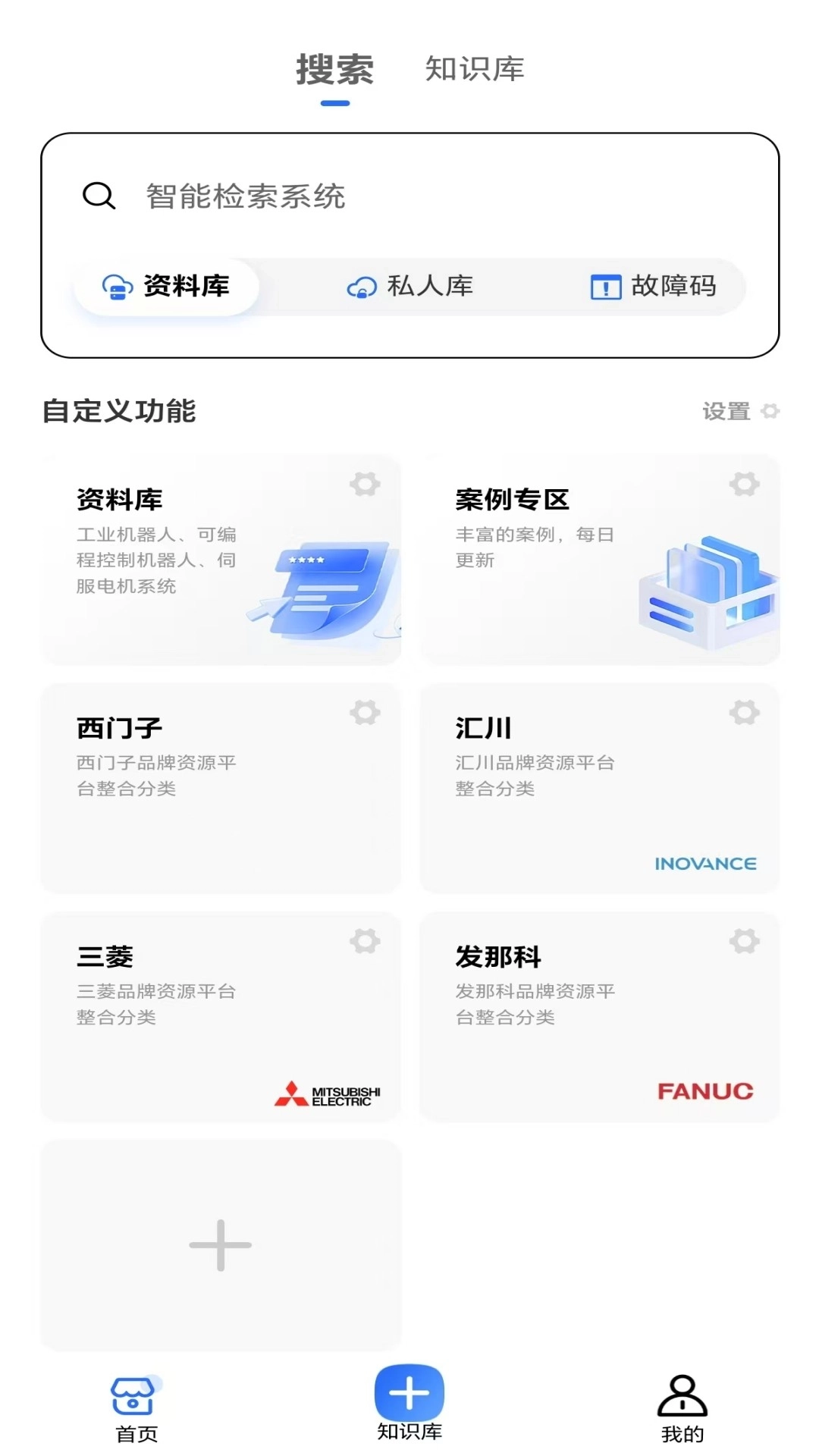
Task: Click the gear icon on the 发那科 card
Action: pyautogui.click(x=744, y=940)
